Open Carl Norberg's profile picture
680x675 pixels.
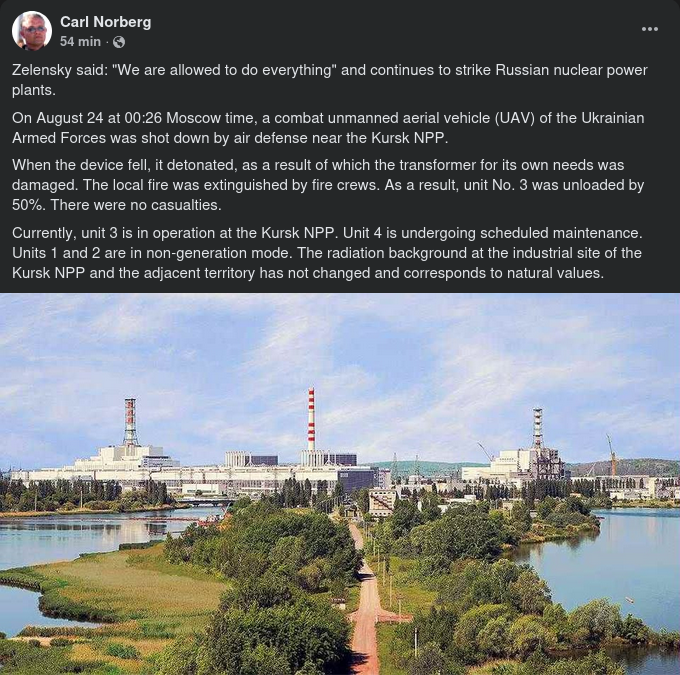(x=32, y=31)
